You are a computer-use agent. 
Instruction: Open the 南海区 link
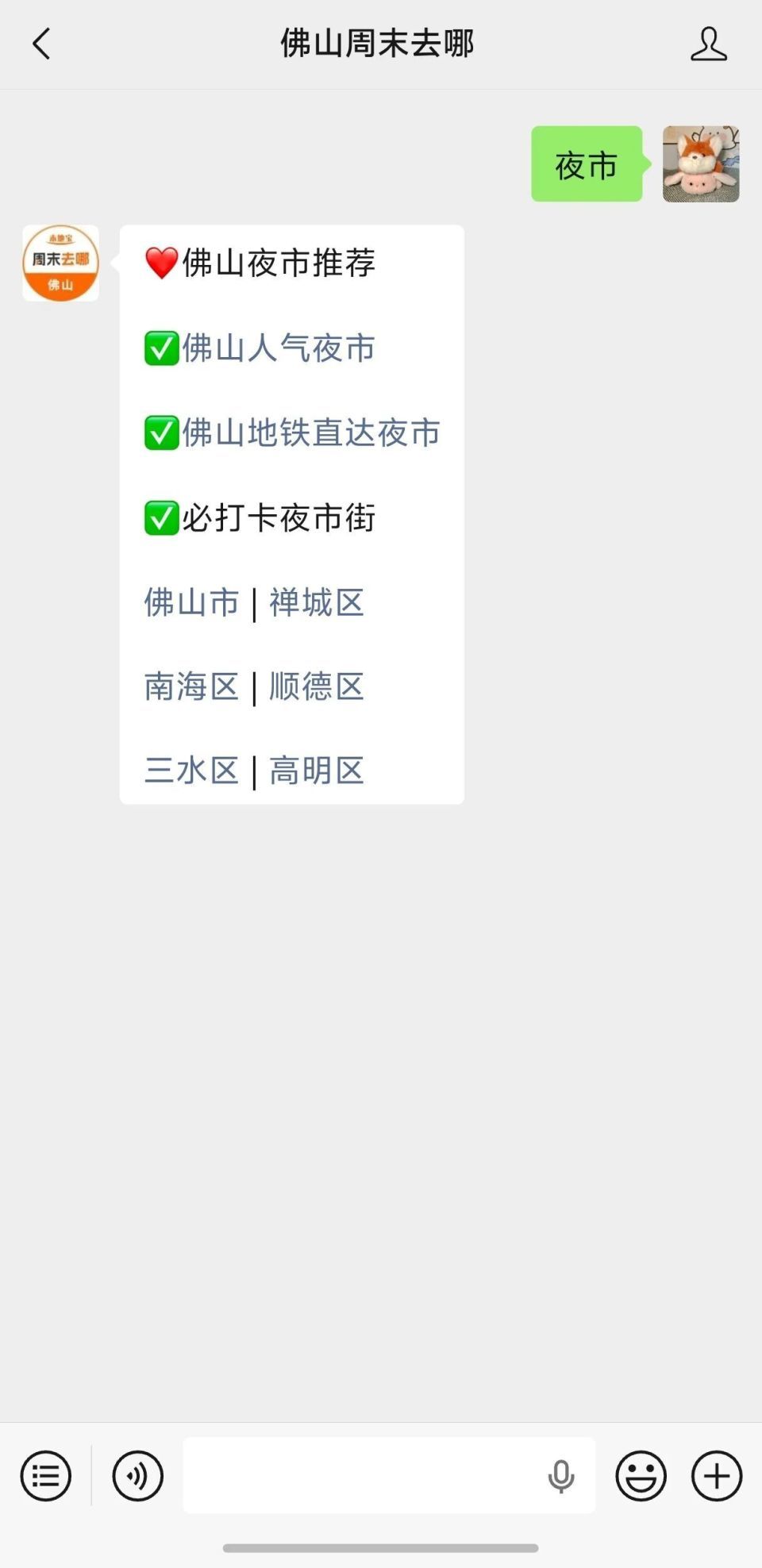(191, 686)
